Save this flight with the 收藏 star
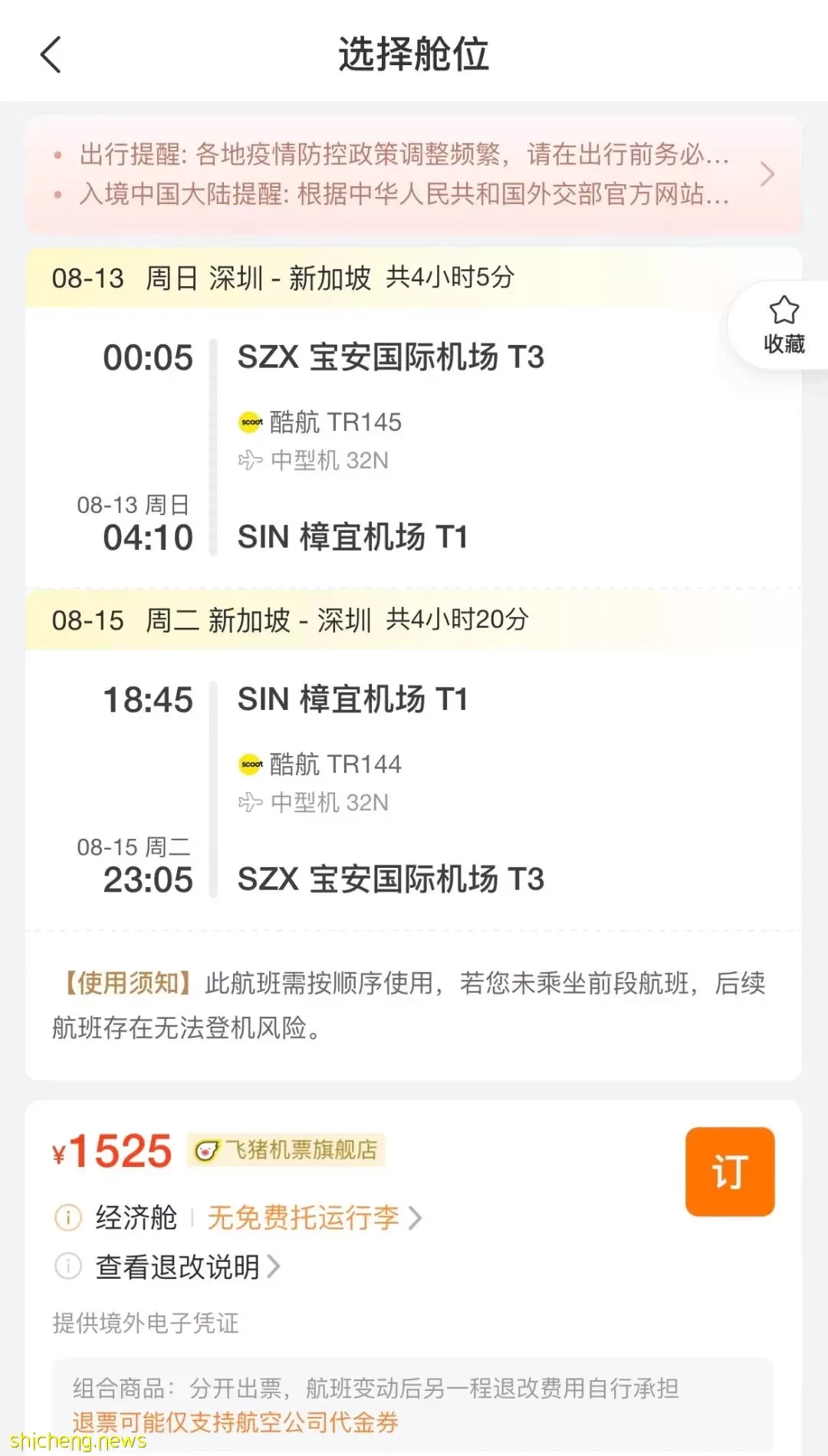This screenshot has height=1456, width=828. pos(784,325)
